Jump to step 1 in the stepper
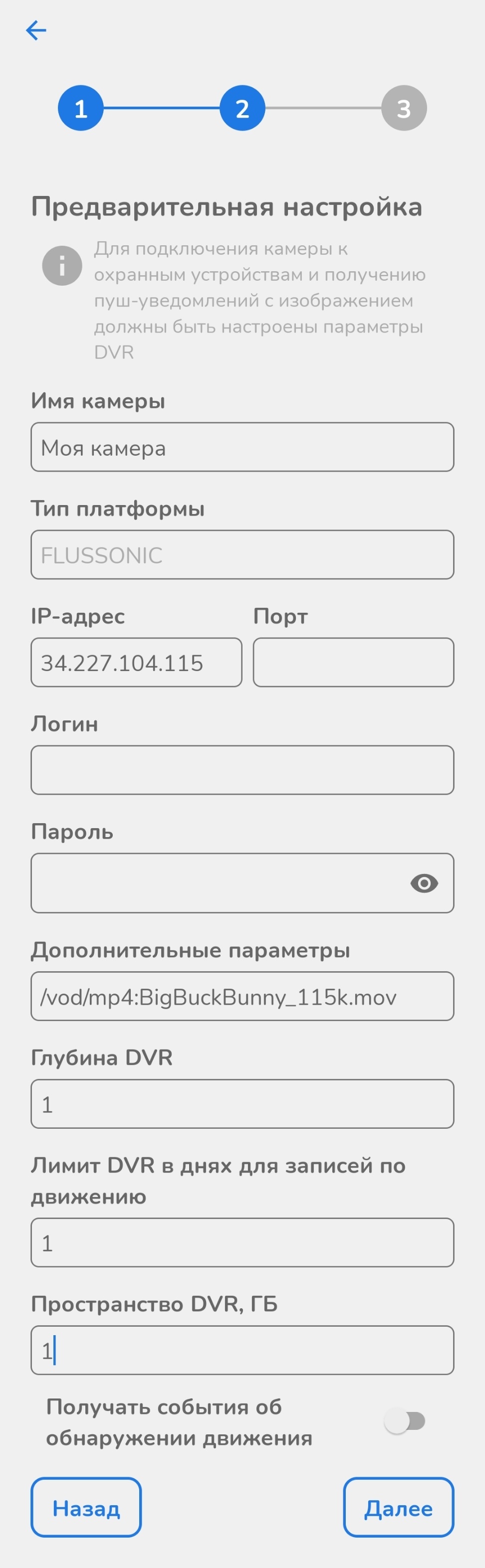 point(80,108)
